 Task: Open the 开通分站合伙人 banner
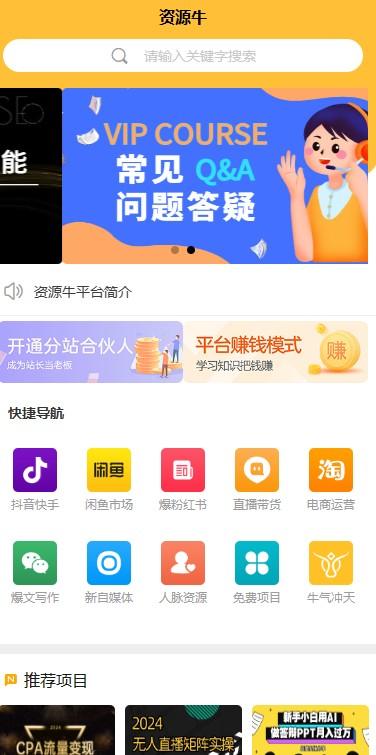click(x=91, y=352)
